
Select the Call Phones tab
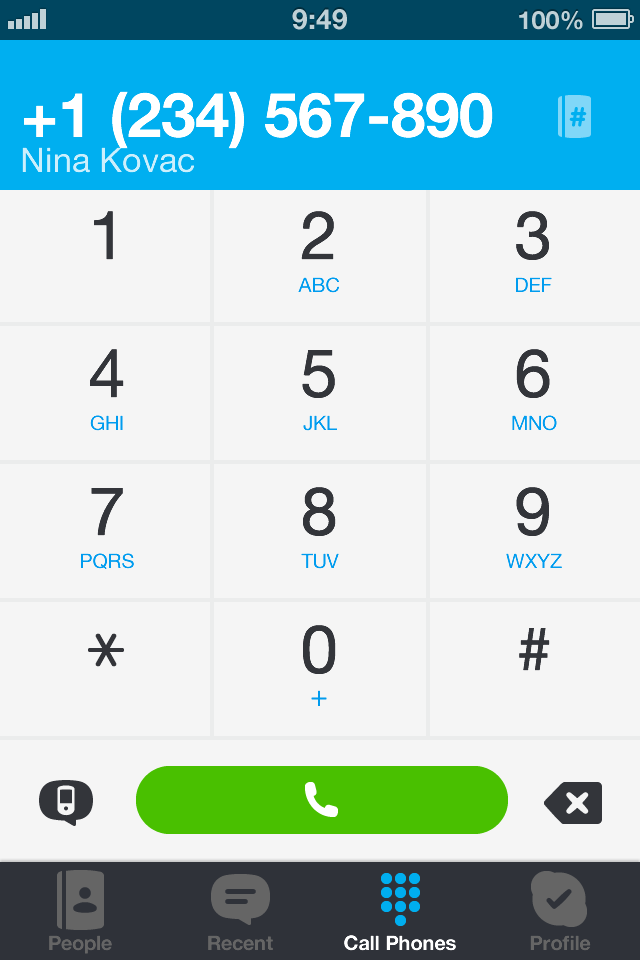(x=400, y=911)
